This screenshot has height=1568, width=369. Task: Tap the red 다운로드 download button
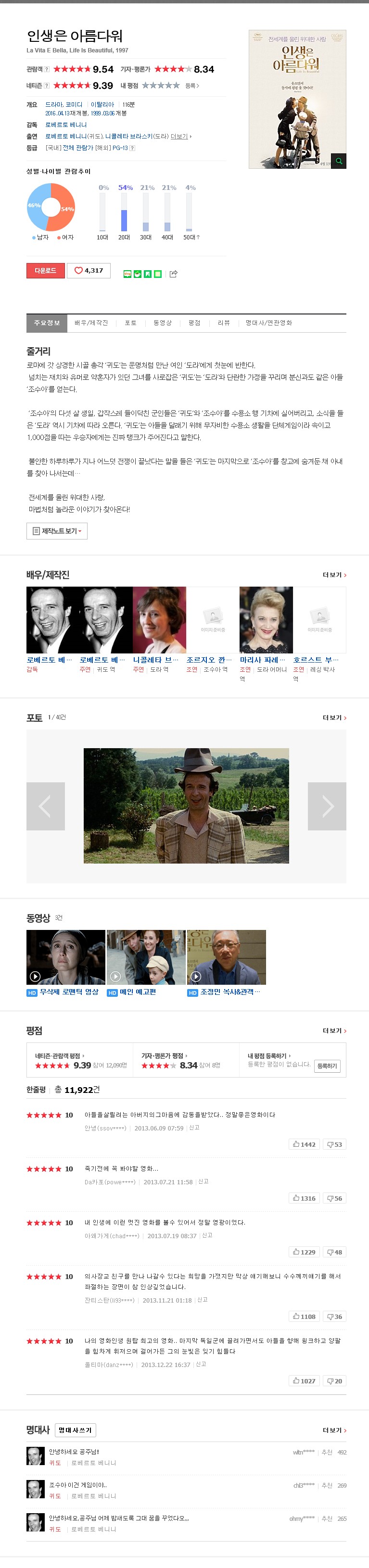click(x=45, y=270)
